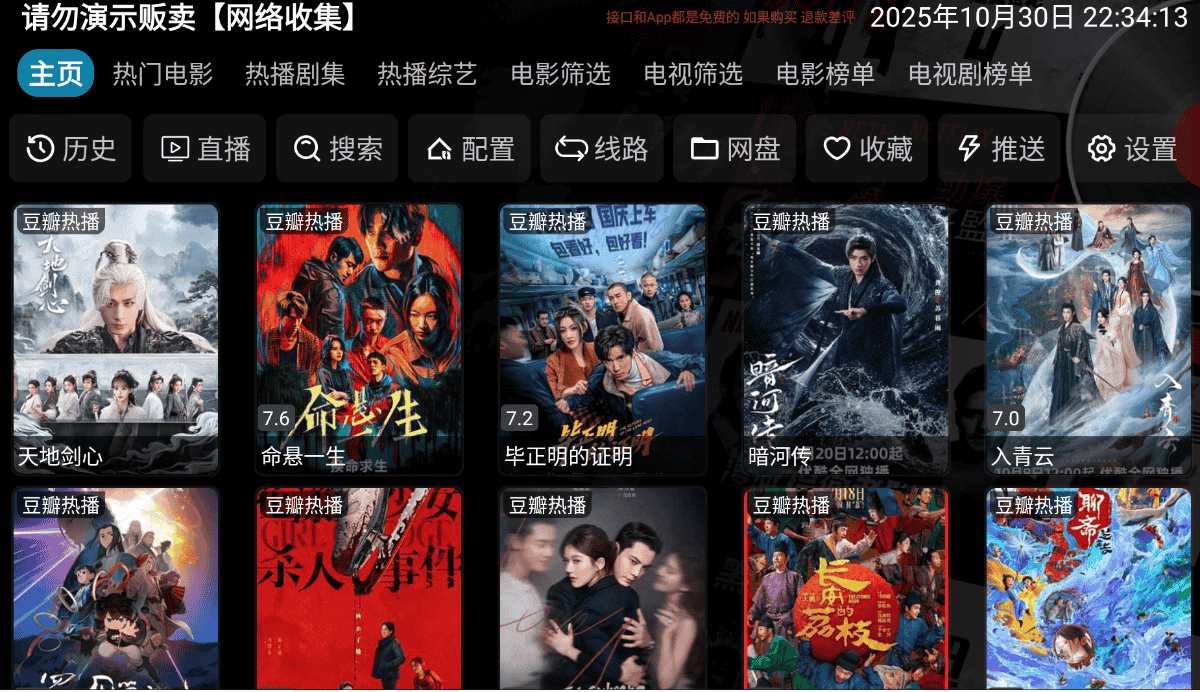The width and height of the screenshot is (1200, 692).
Task: Tap the 推送 push button
Action: 1000,149
